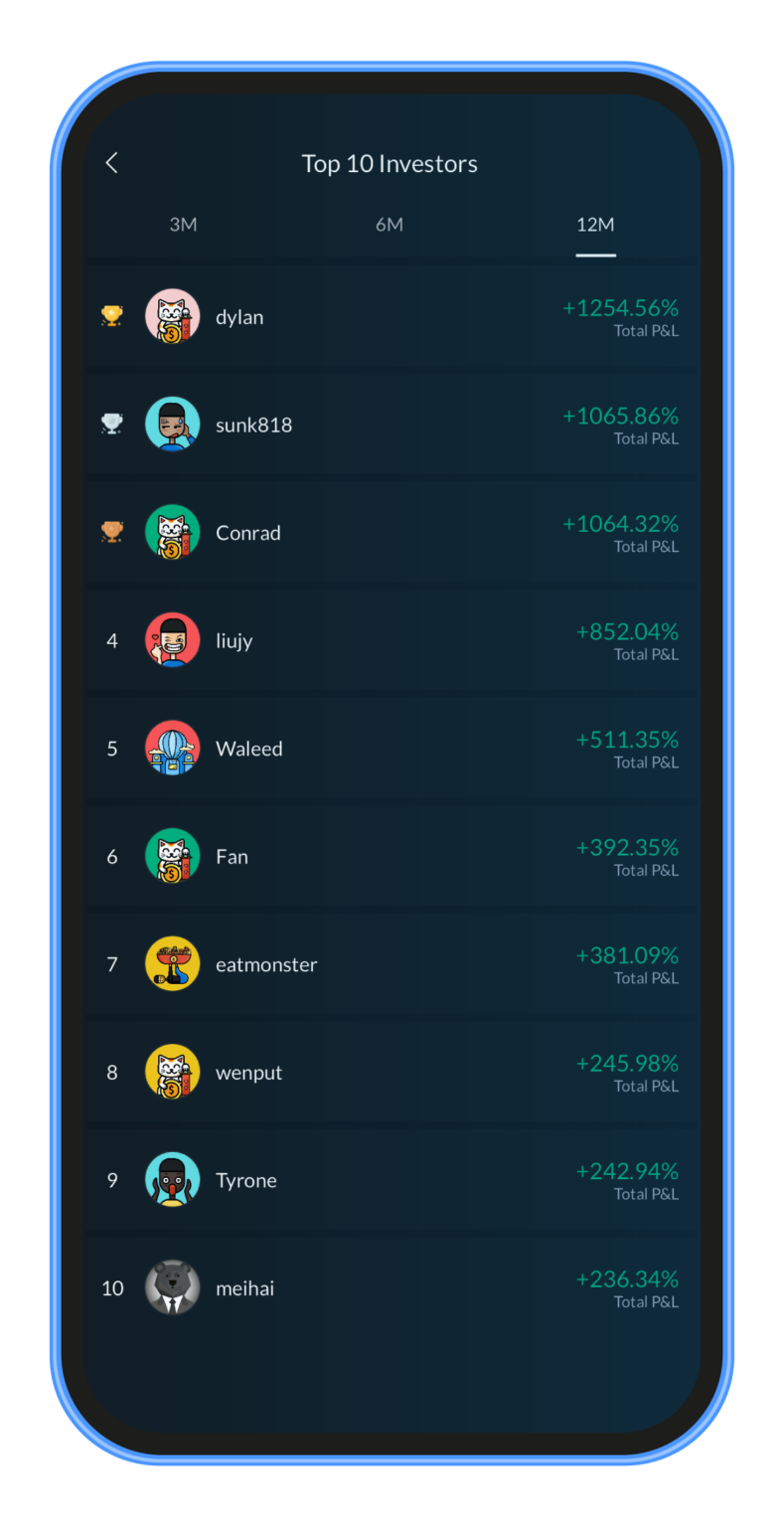The width and height of the screenshot is (784, 1527).
Task: Open Tyrone's investor profile
Action: (x=392, y=1180)
